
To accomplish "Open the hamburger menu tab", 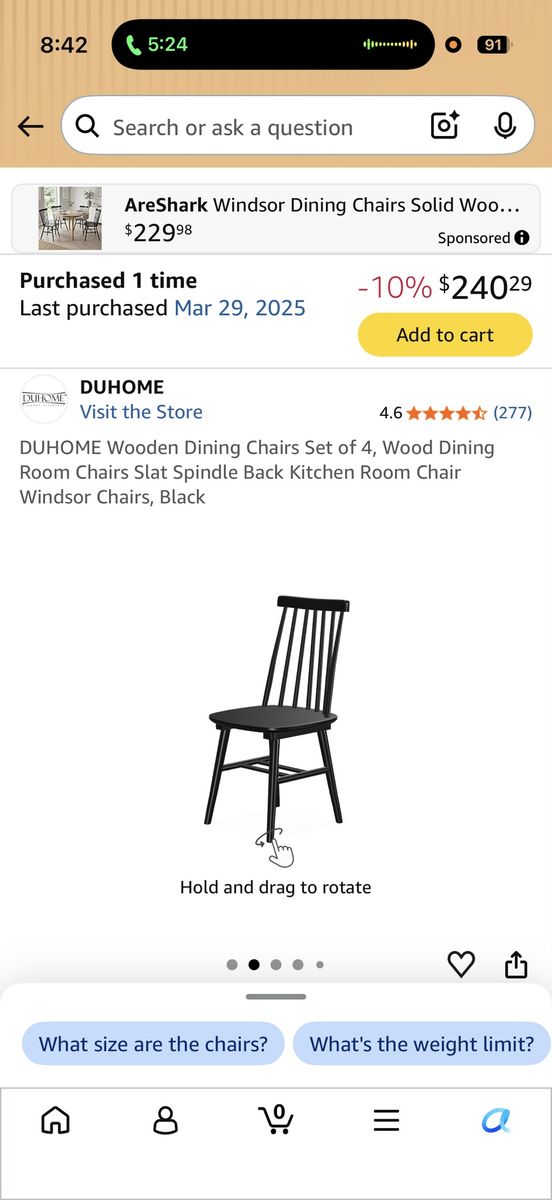I will pos(387,1120).
